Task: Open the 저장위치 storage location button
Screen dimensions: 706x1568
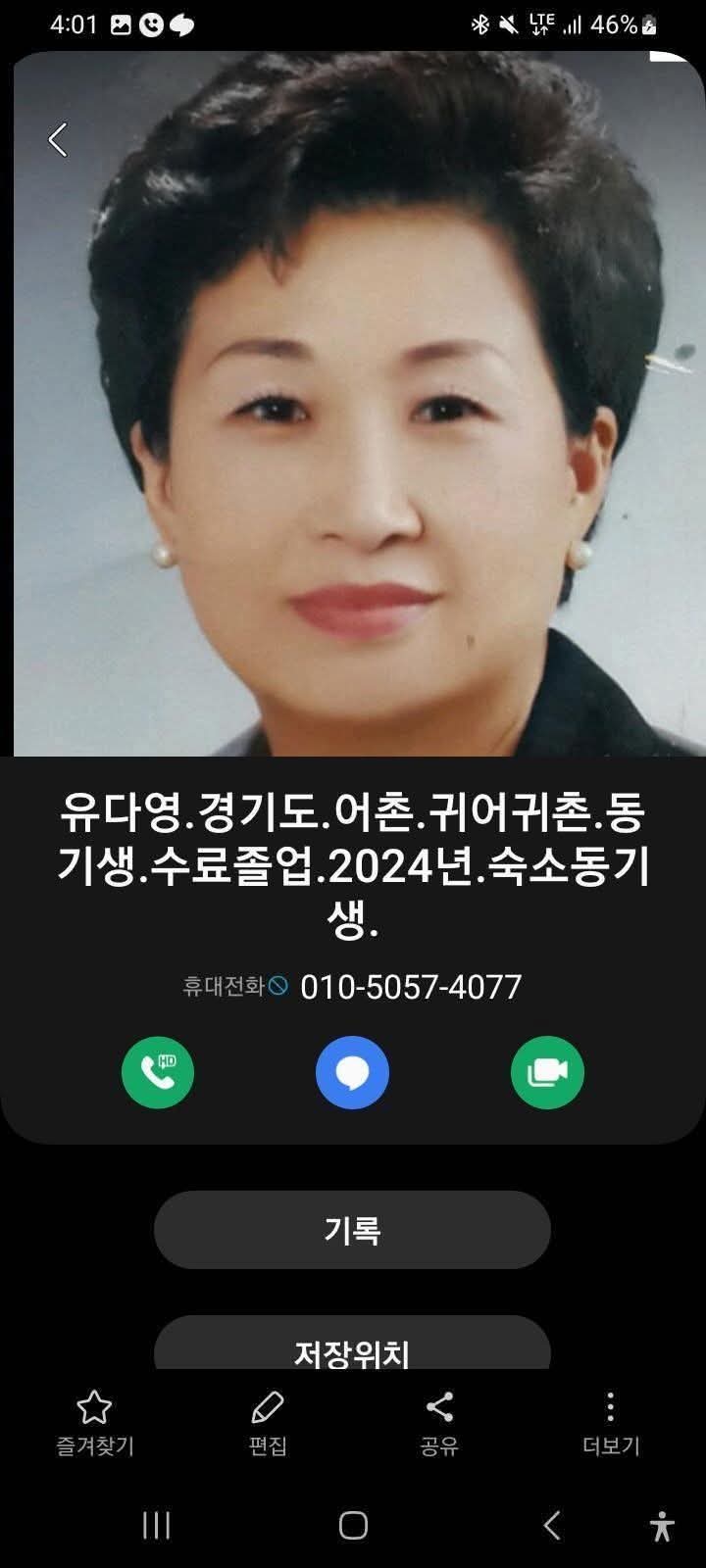Action: 352,1344
